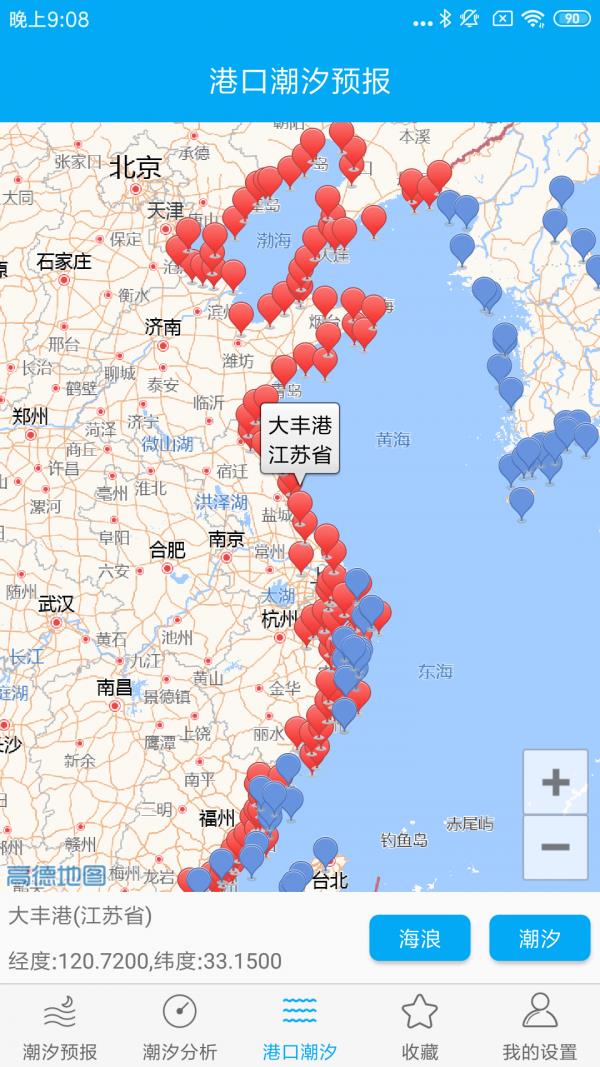600x1067 pixels.
Task: Tap the 大丰港 江苏省 map callout
Action: pyautogui.click(x=300, y=438)
